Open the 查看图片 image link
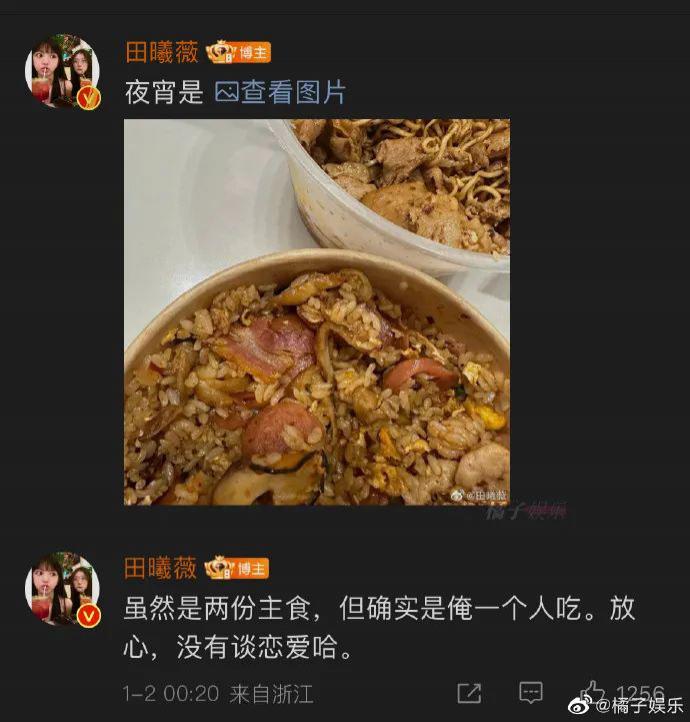The width and height of the screenshot is (690, 722). (281, 94)
